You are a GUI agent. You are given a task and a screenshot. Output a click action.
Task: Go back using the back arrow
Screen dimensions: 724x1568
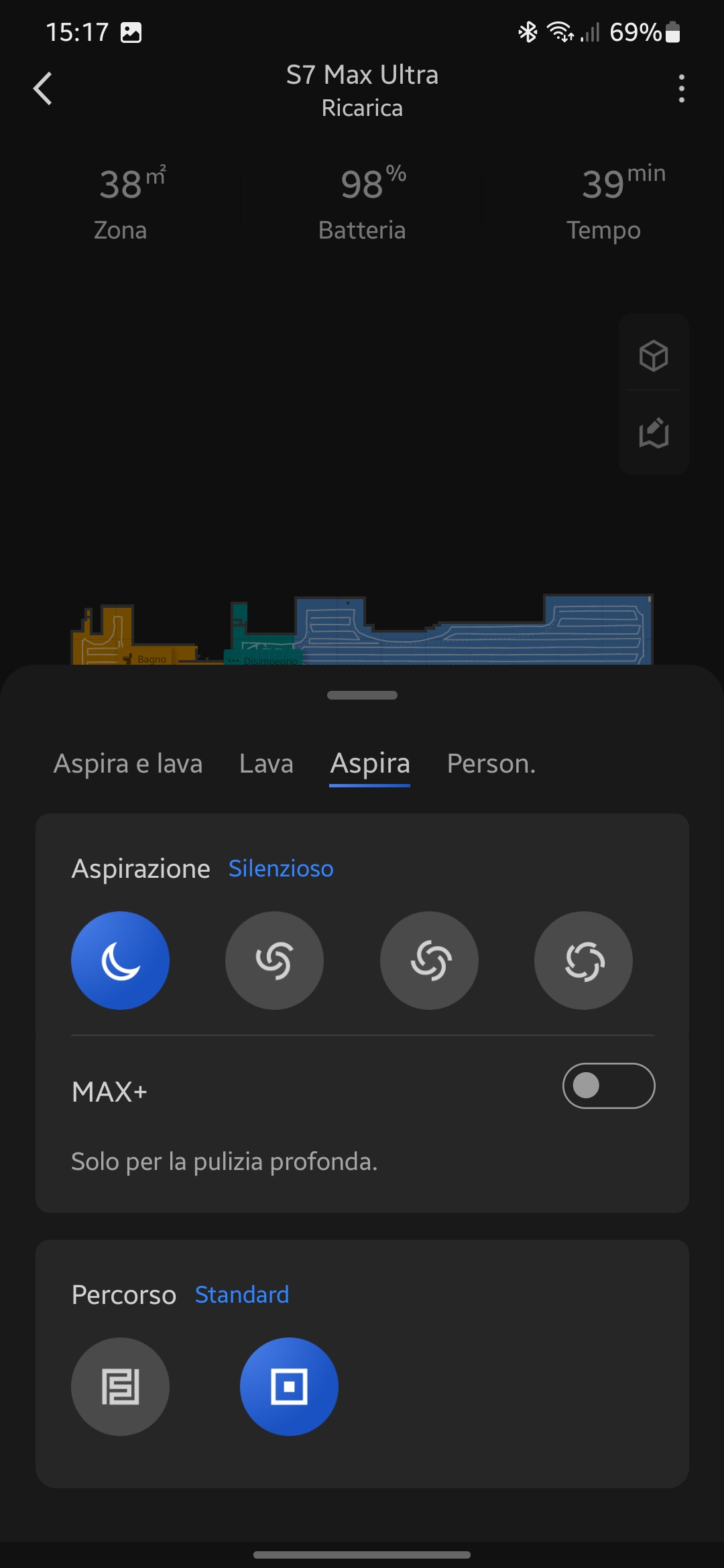click(43, 88)
